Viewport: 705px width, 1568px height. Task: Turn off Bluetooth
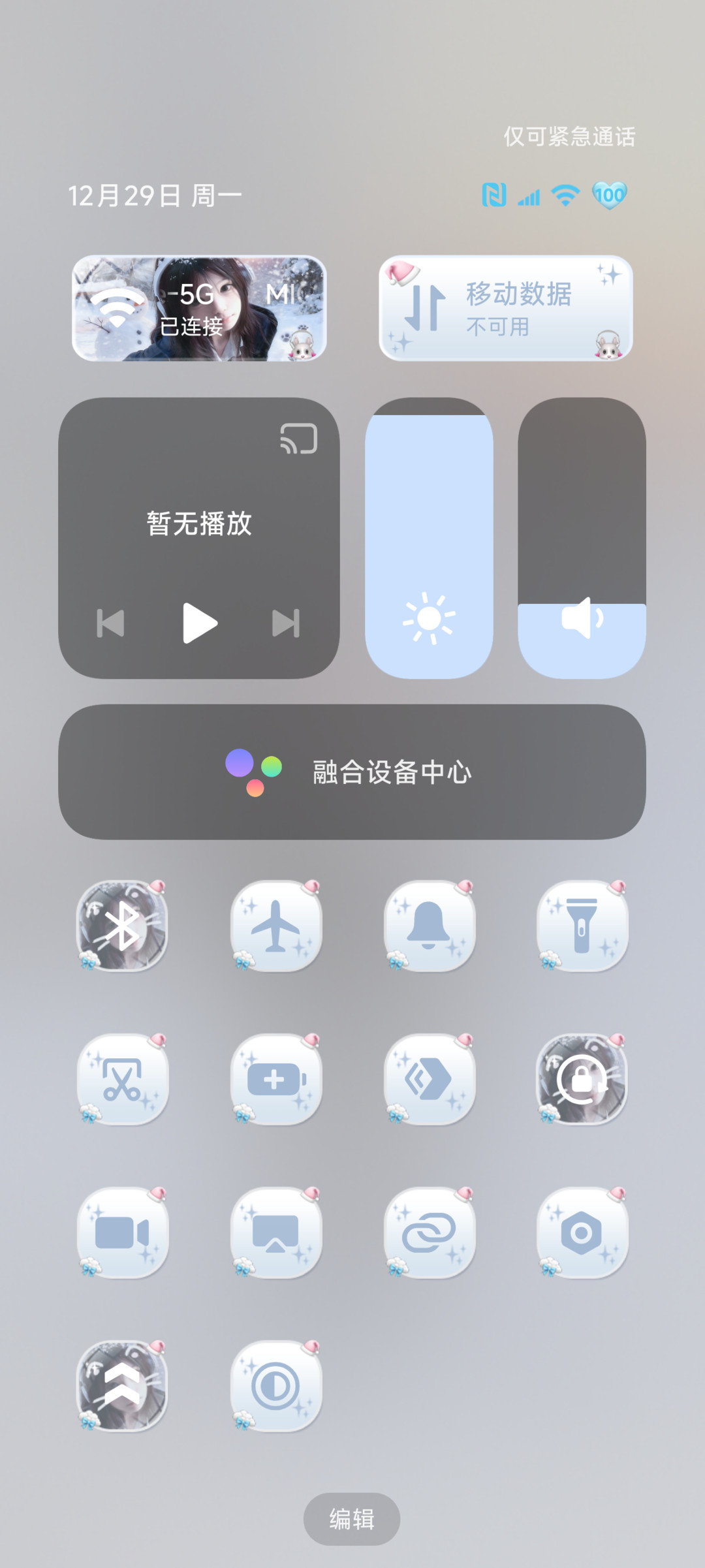[x=122, y=926]
